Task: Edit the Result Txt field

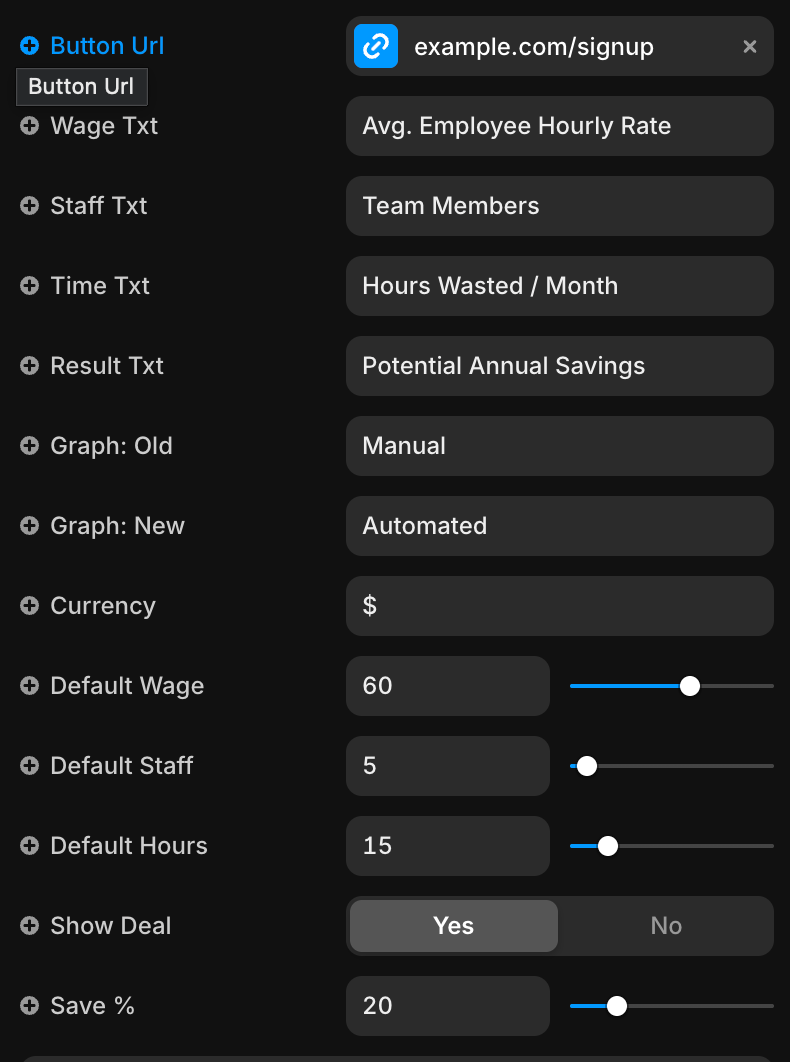Action: coord(559,366)
